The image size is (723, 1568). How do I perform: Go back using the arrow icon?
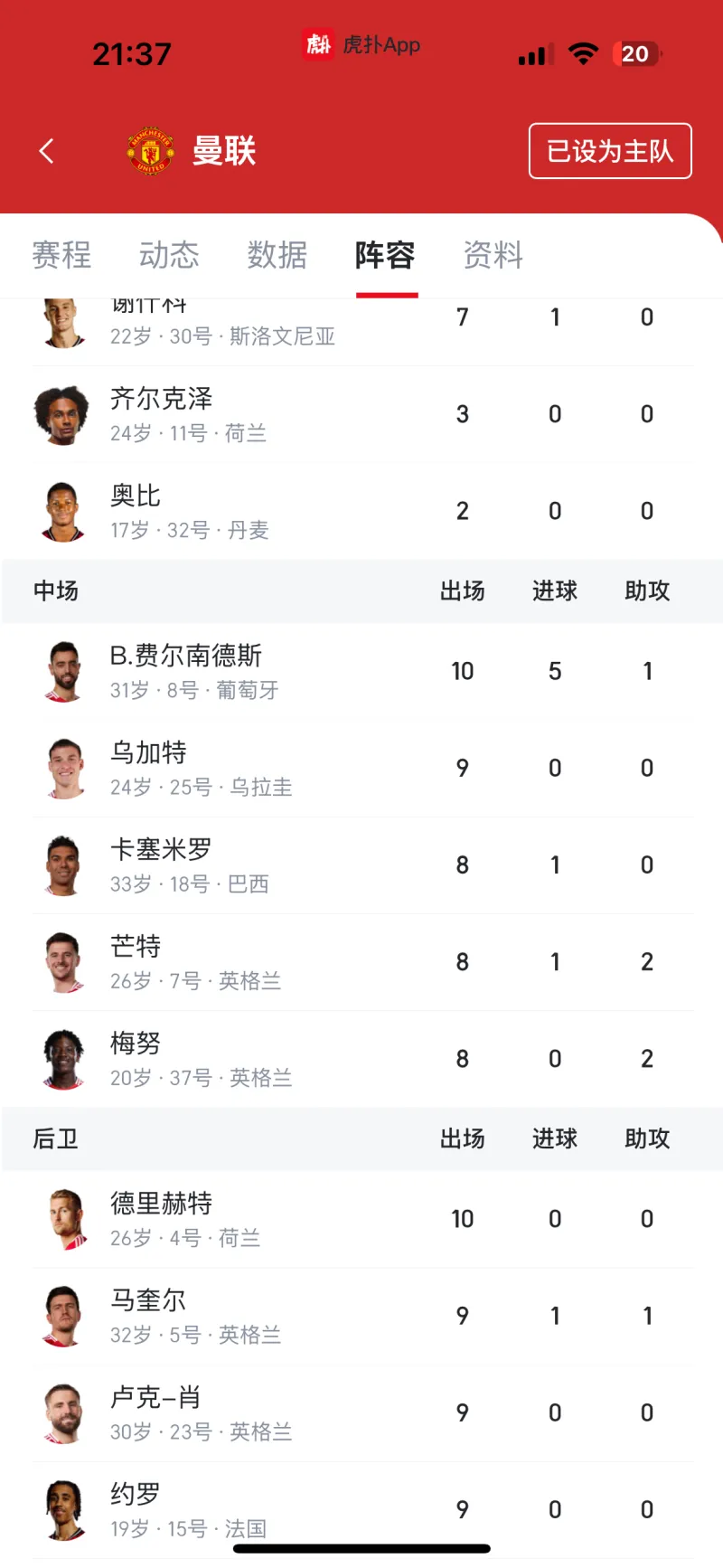pos(47,151)
